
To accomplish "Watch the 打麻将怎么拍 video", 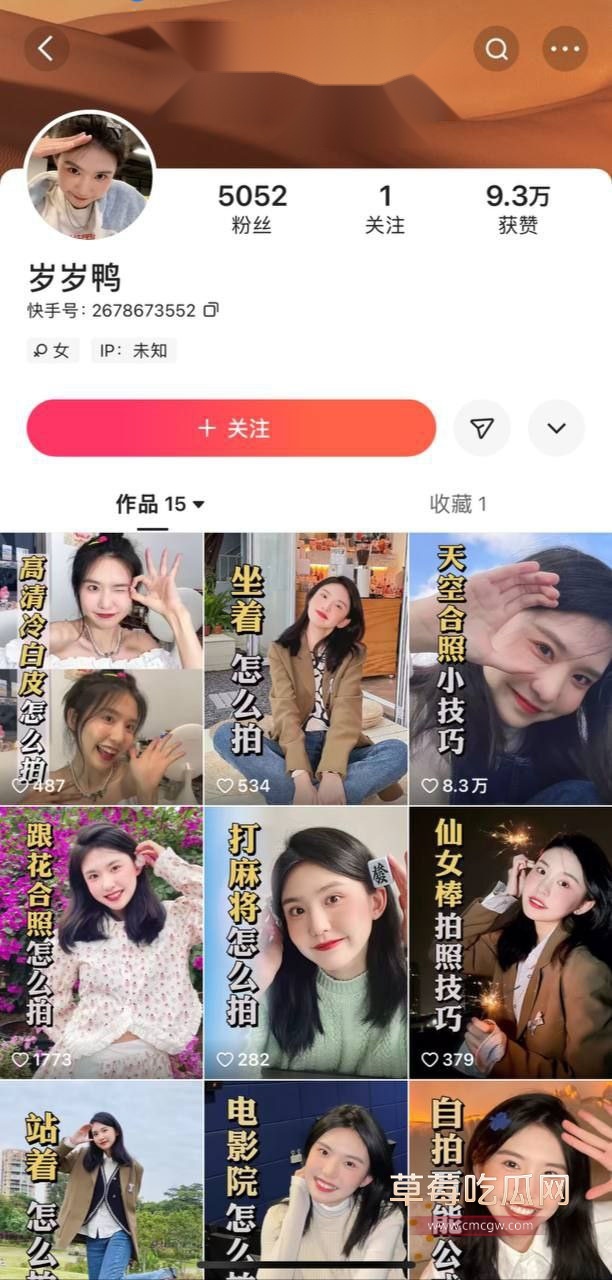I will click(305, 941).
